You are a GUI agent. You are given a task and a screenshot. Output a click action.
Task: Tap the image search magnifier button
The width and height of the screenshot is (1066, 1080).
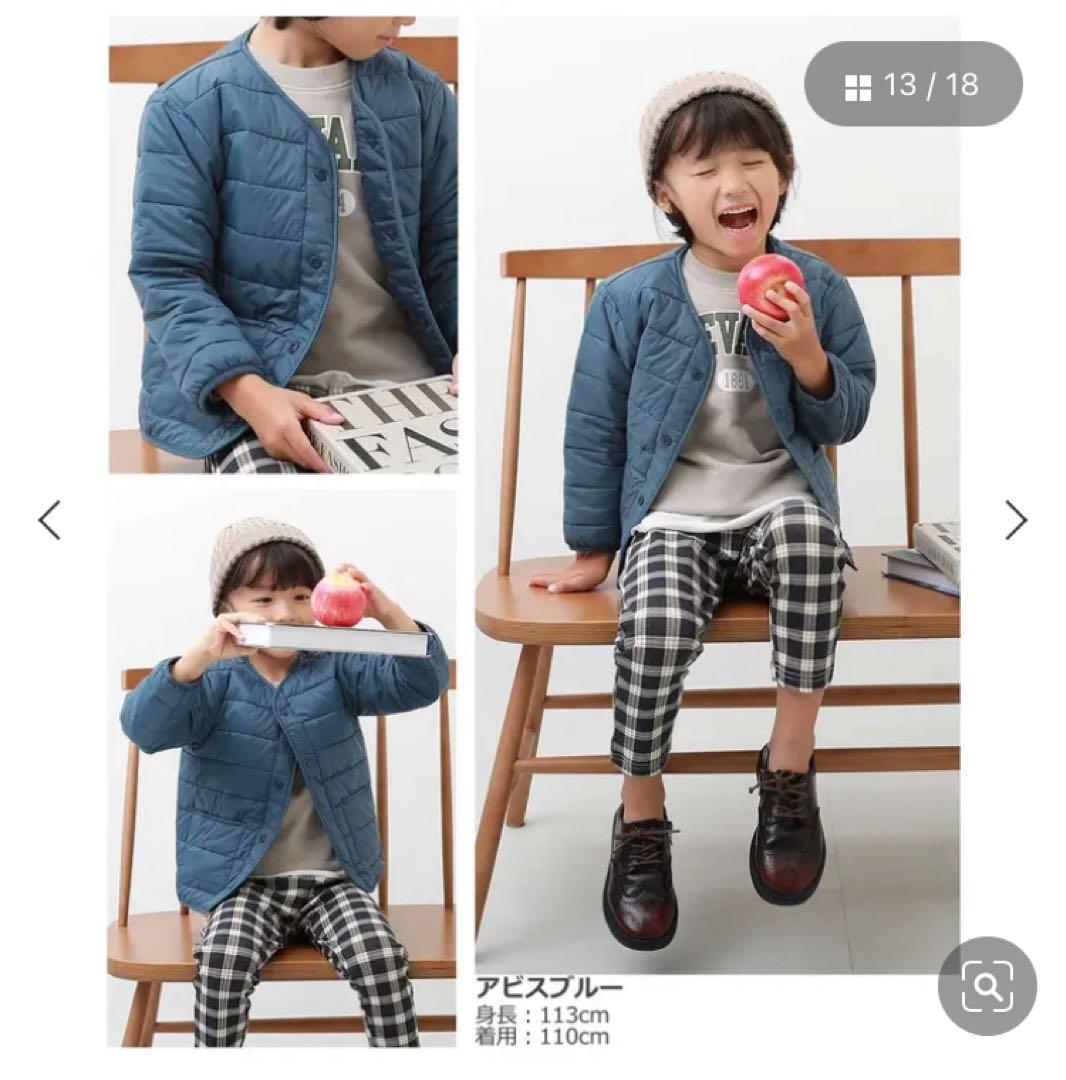tap(986, 986)
